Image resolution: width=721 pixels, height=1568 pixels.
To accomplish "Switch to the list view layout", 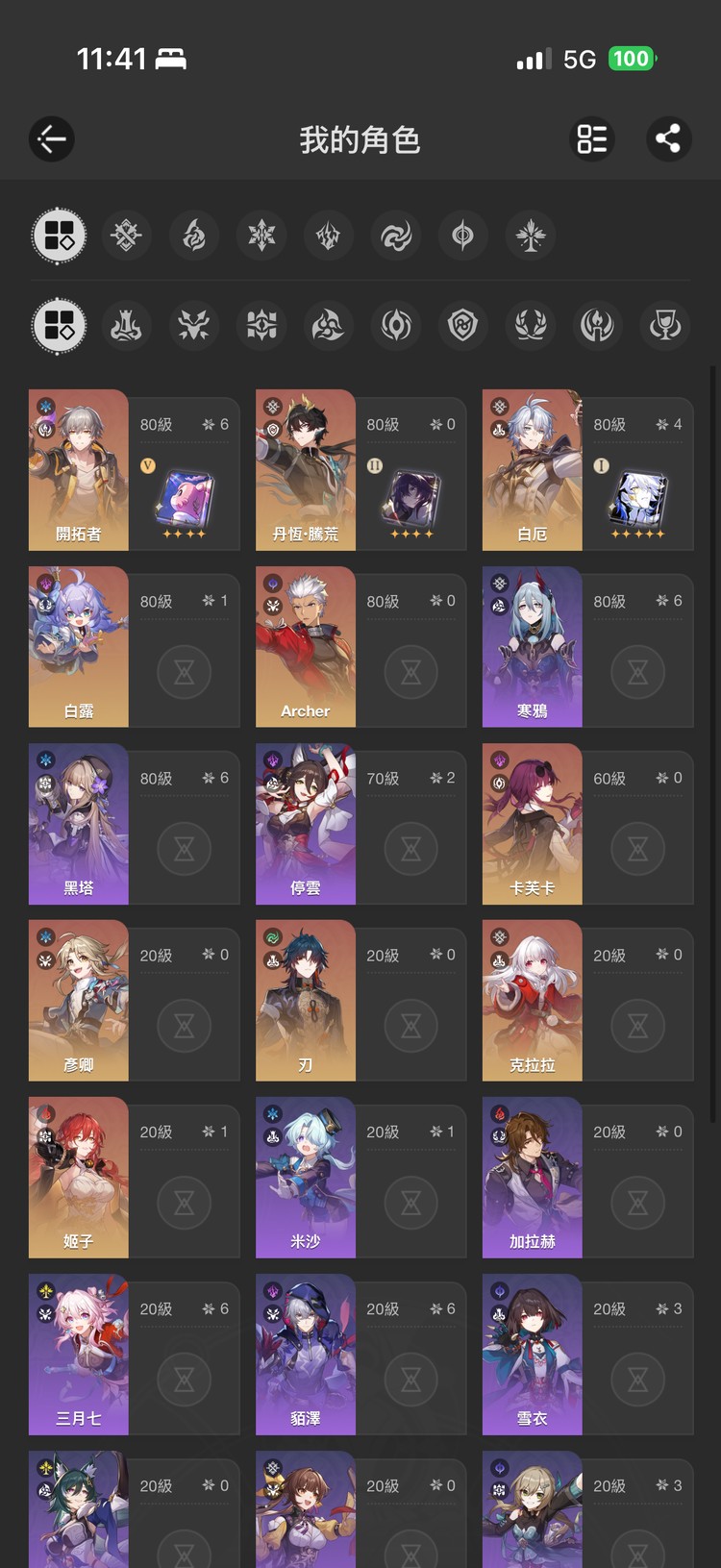I will (x=592, y=139).
